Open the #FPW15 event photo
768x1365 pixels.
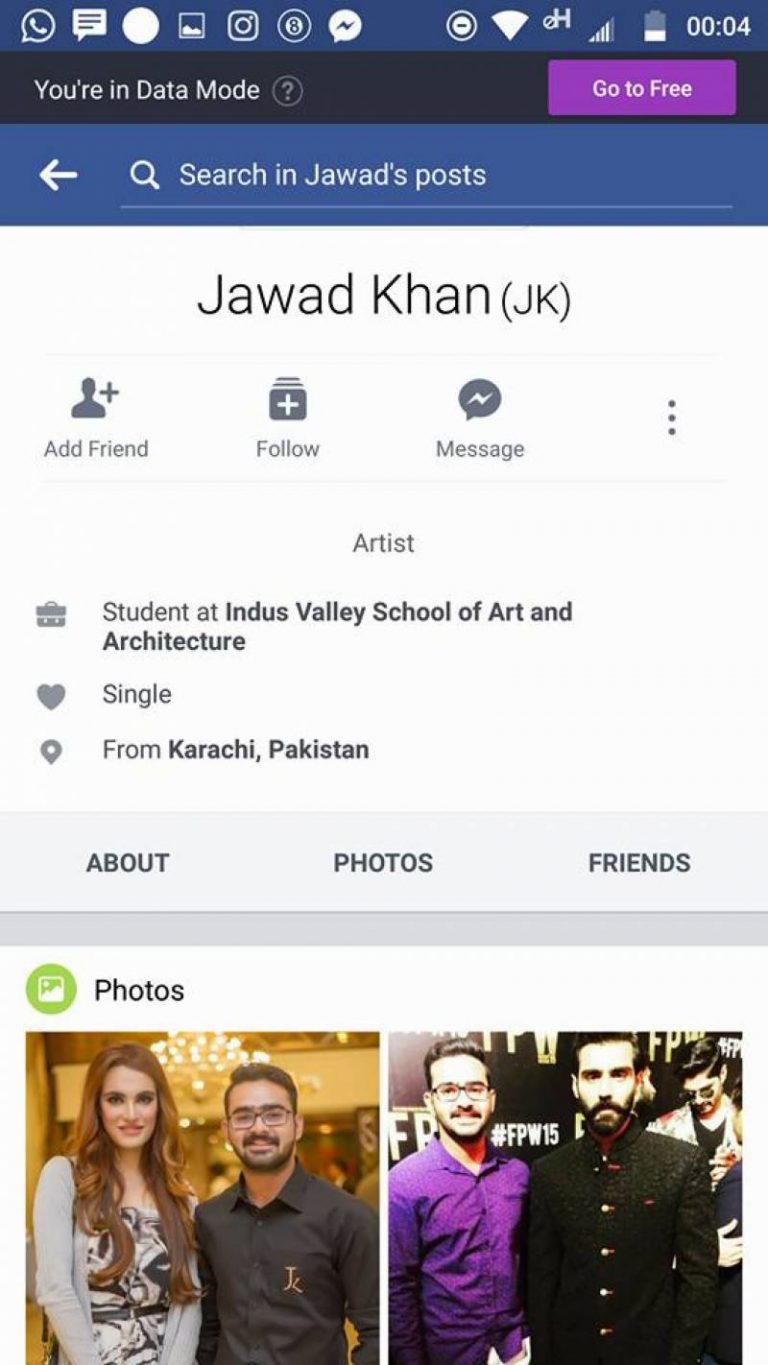coord(566,1198)
